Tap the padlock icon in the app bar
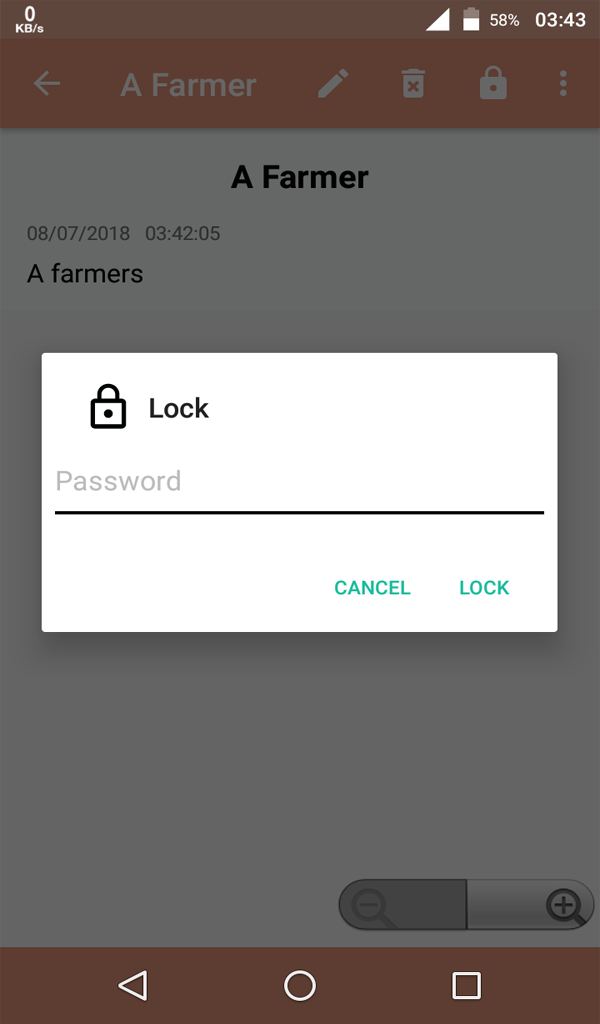The width and height of the screenshot is (600, 1024). click(493, 83)
